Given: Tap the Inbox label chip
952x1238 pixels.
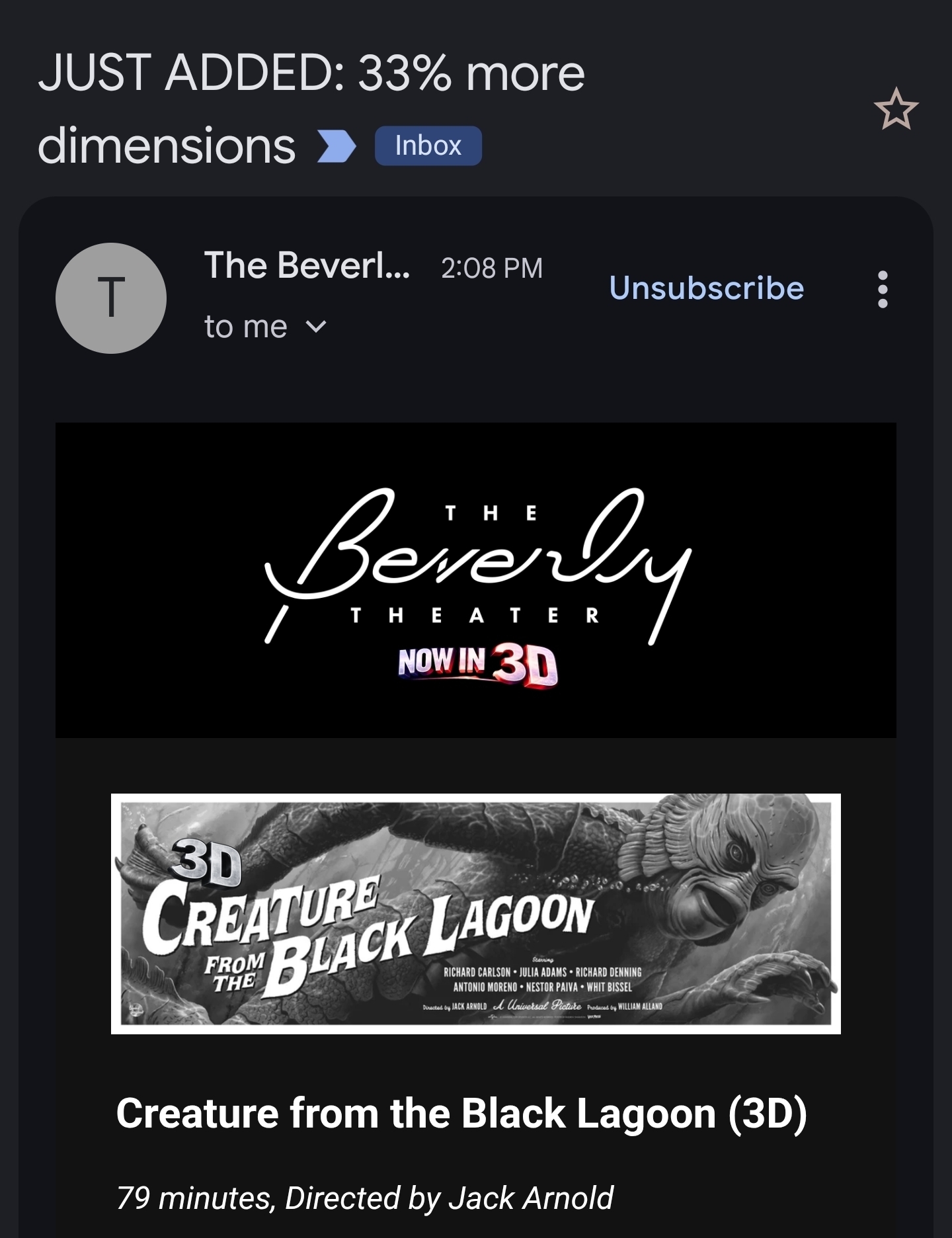Looking at the screenshot, I should click(428, 145).
